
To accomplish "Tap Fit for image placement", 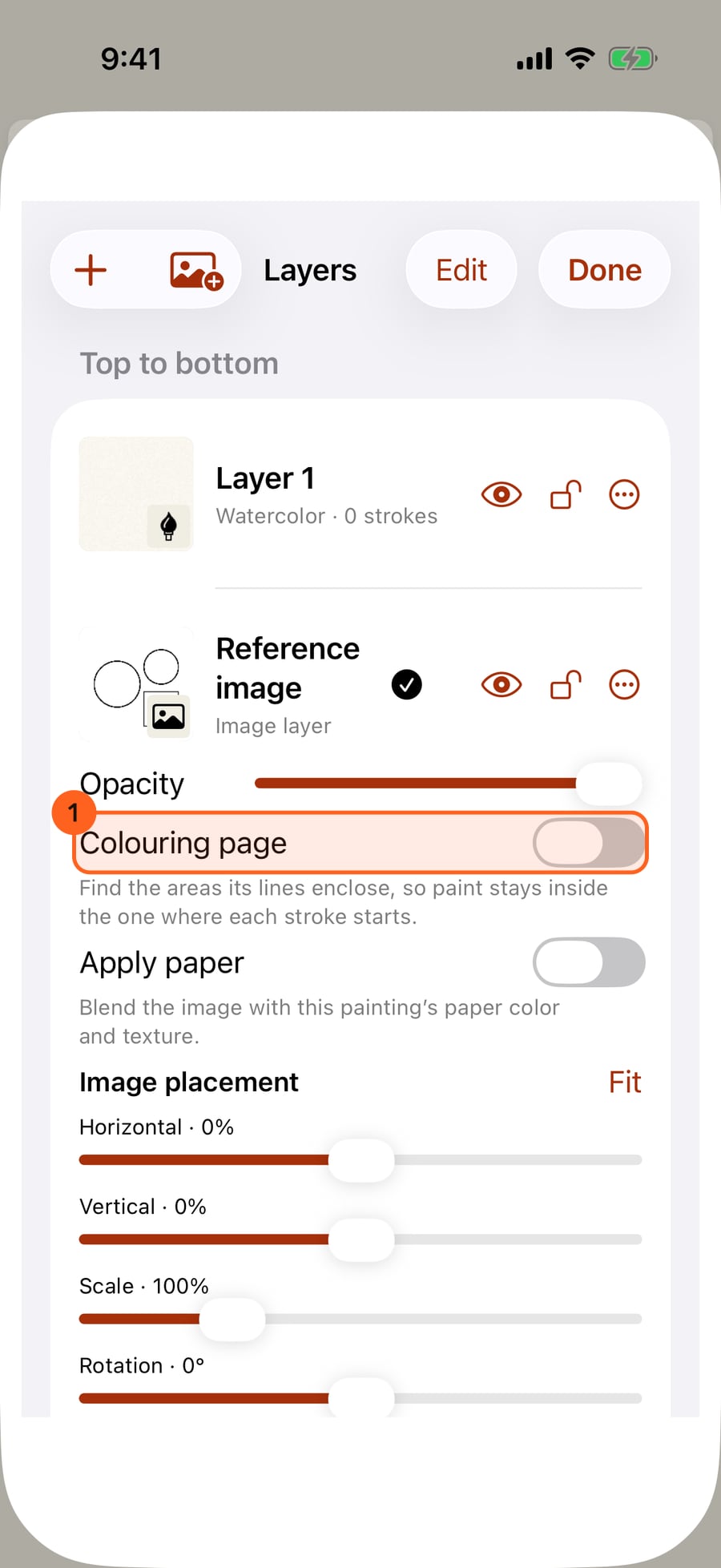I will click(x=625, y=1082).
